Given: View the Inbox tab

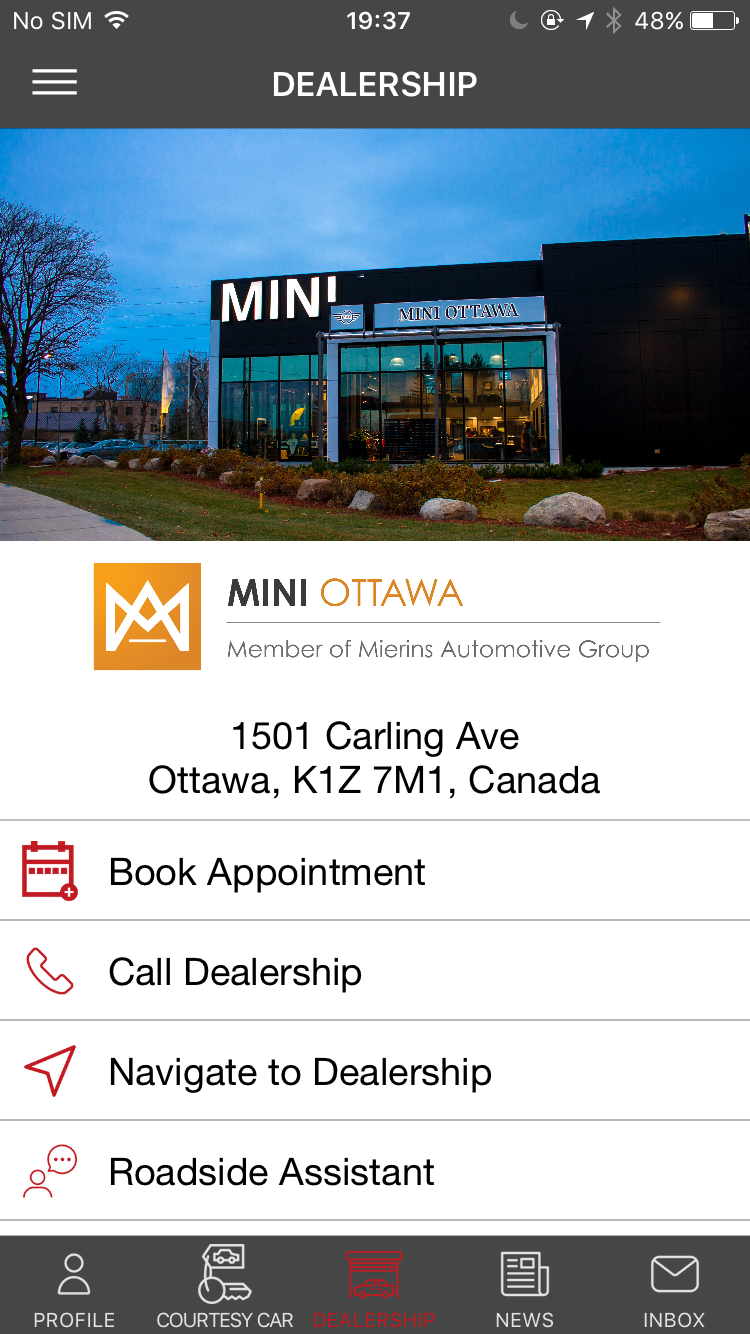Looking at the screenshot, I should point(674,1288).
